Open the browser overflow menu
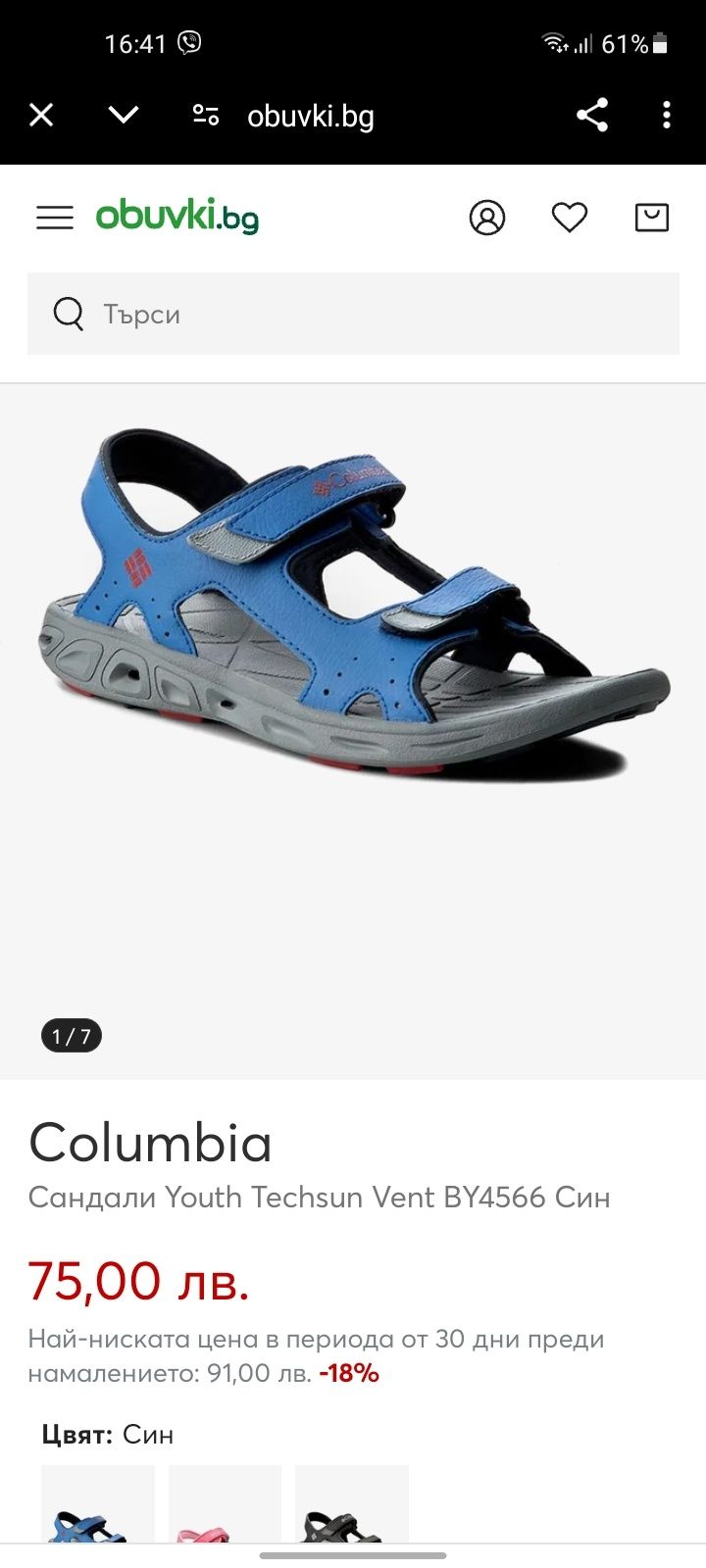The height and width of the screenshot is (1568, 706). pos(667,116)
